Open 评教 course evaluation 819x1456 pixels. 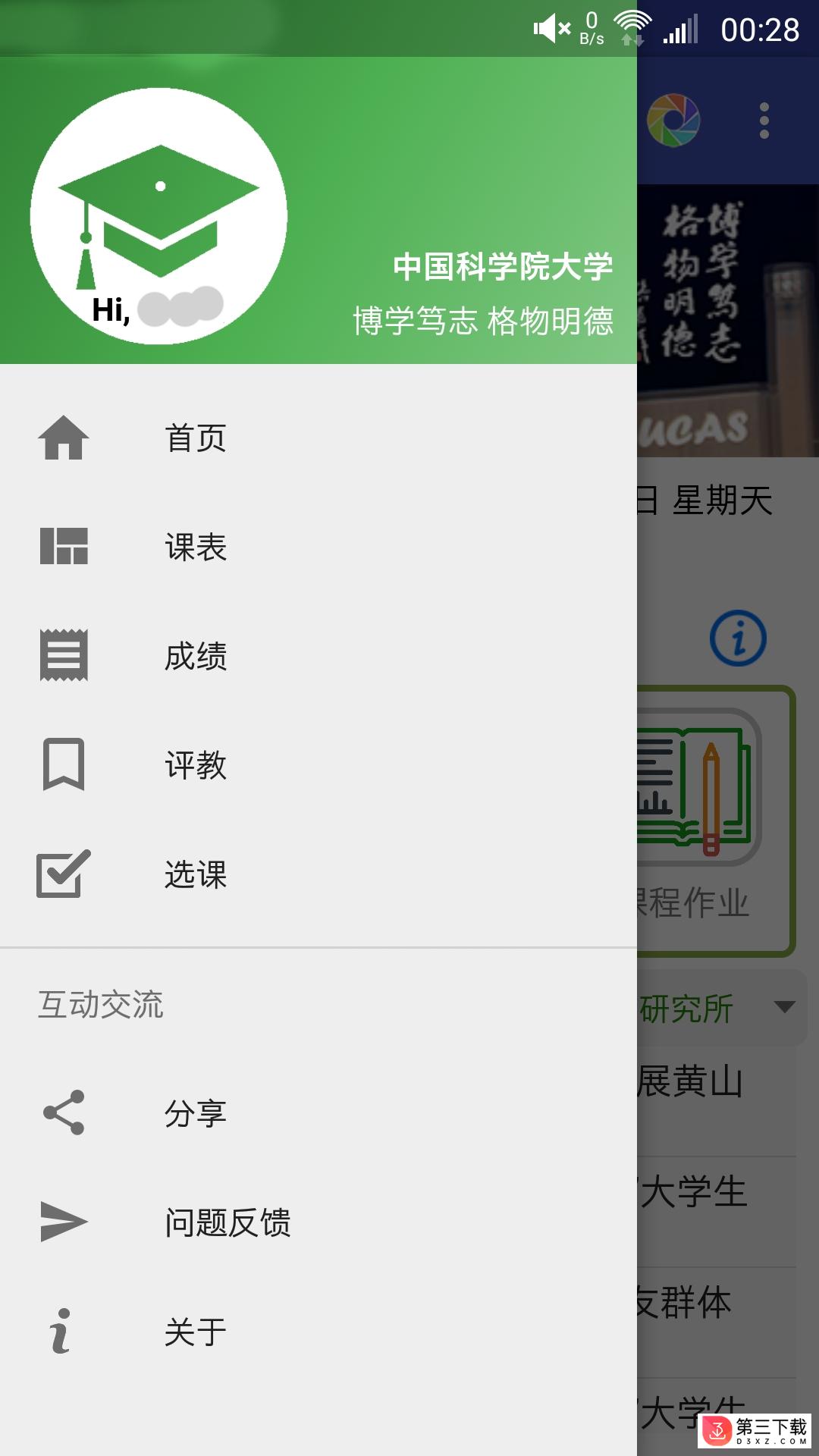pyautogui.click(x=196, y=765)
